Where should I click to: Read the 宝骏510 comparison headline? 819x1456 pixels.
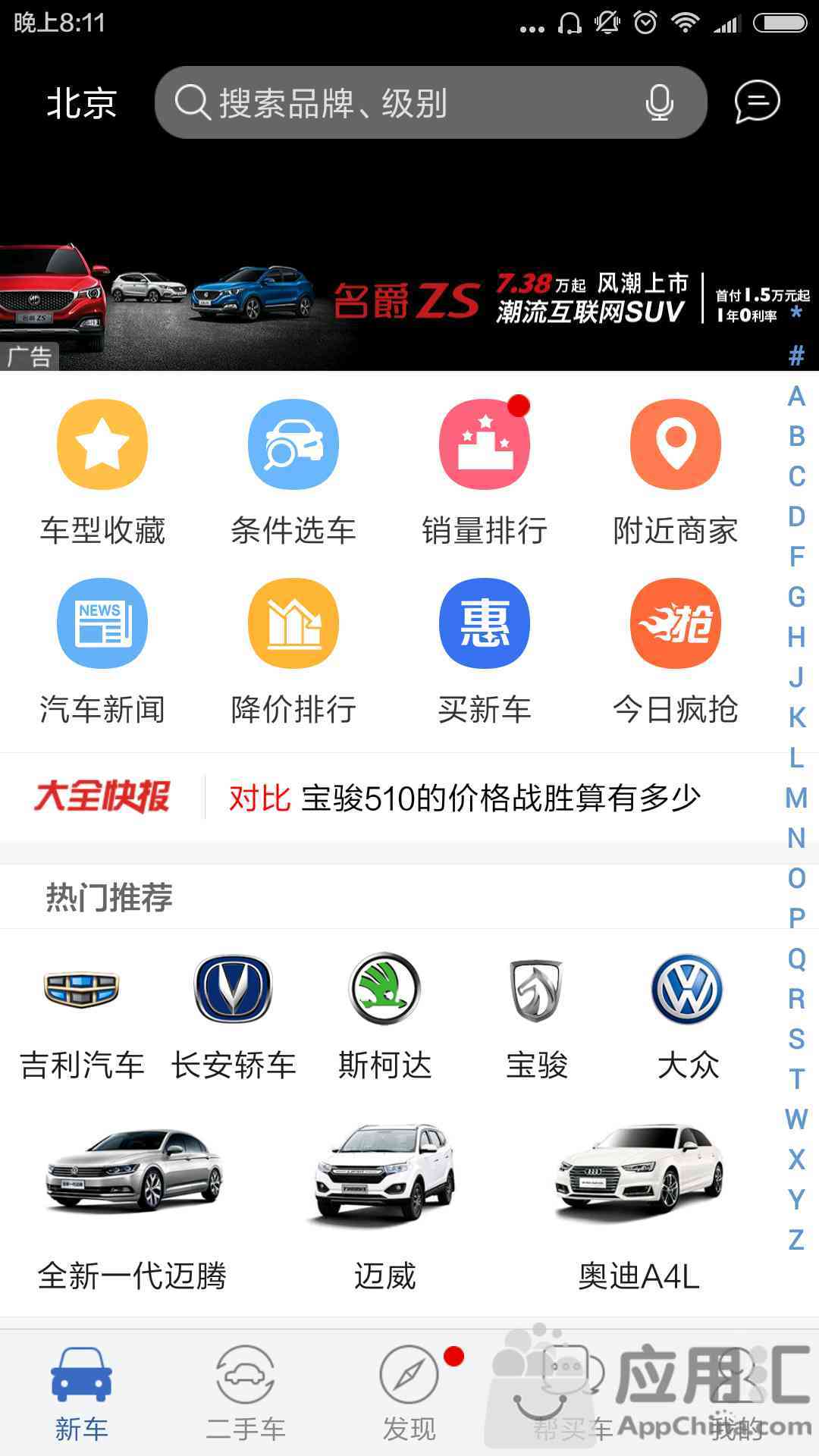point(464,798)
